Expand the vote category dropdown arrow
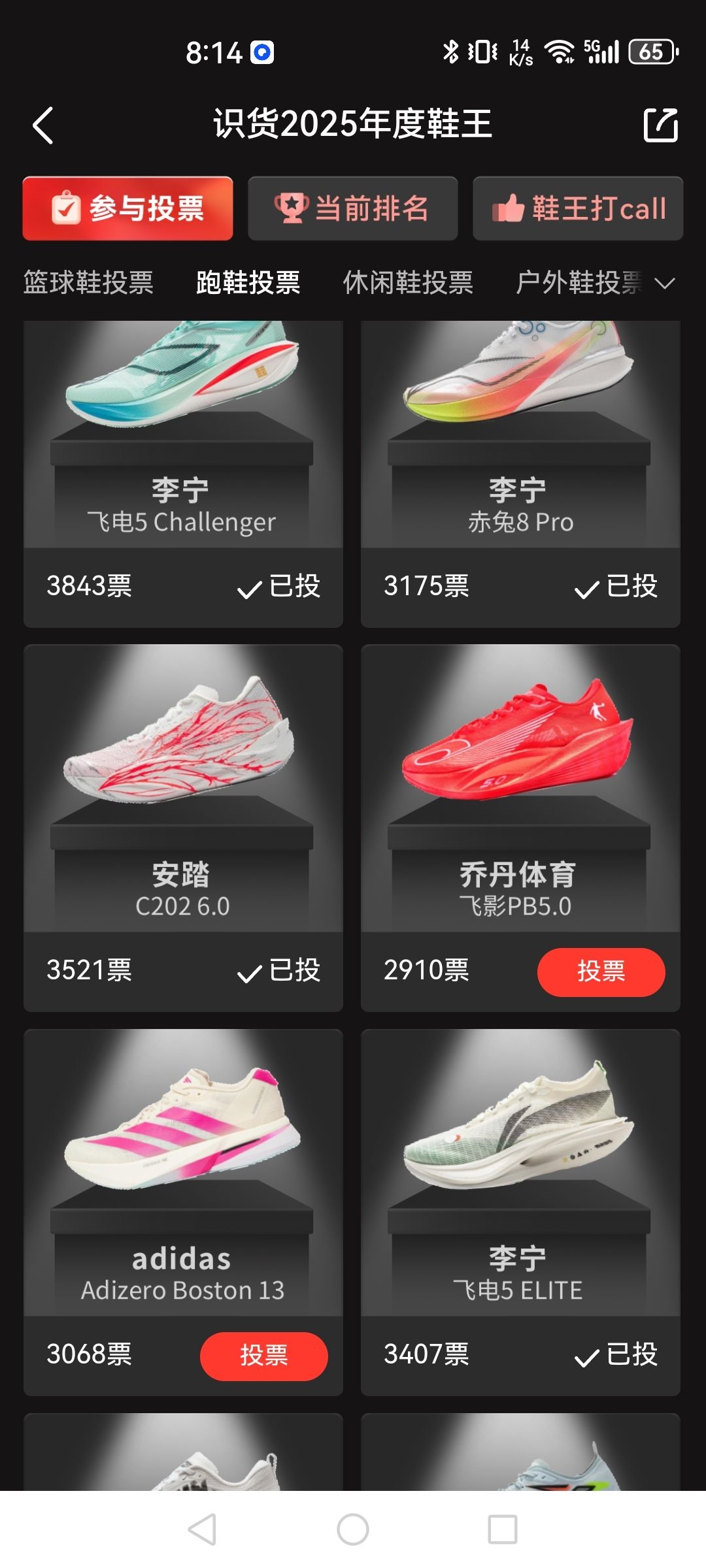Viewport: 706px width, 1568px height. click(665, 284)
